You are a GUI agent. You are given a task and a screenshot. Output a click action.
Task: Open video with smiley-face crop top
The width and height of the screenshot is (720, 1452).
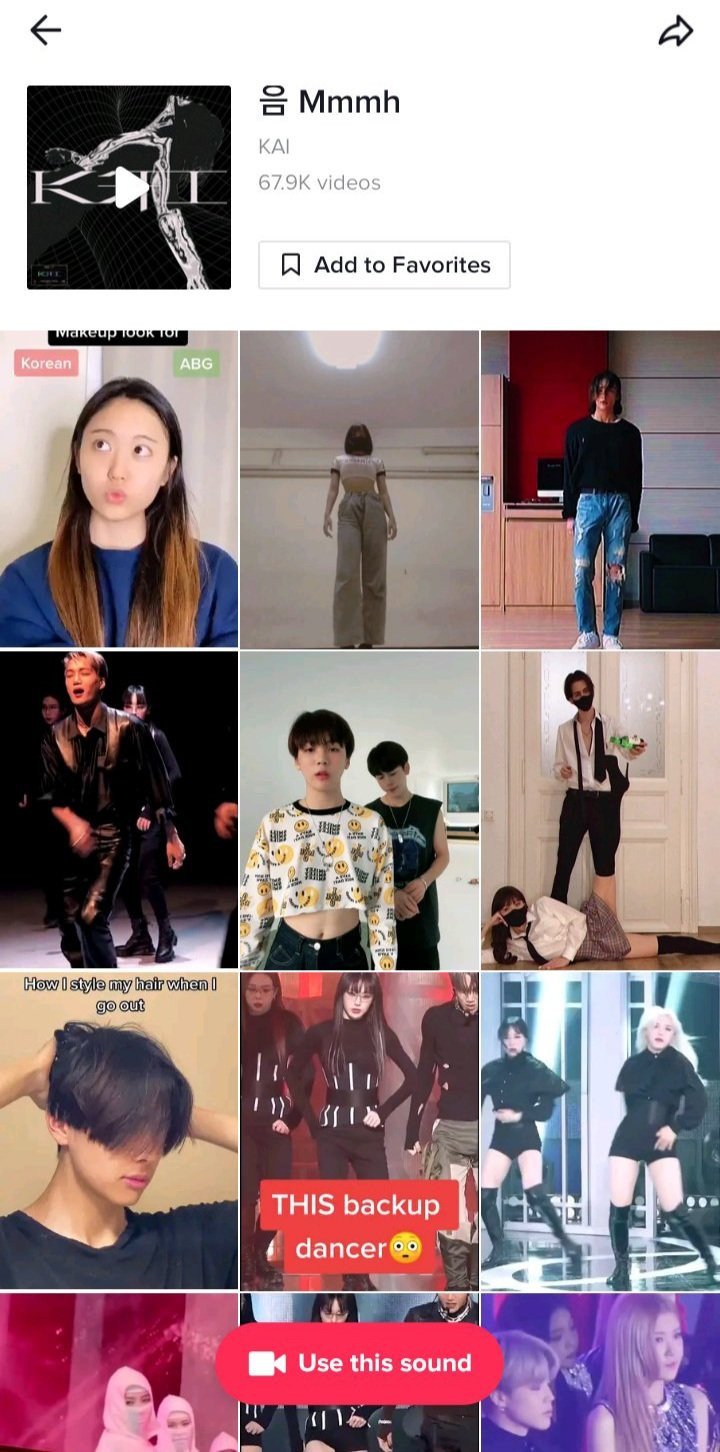click(x=359, y=810)
